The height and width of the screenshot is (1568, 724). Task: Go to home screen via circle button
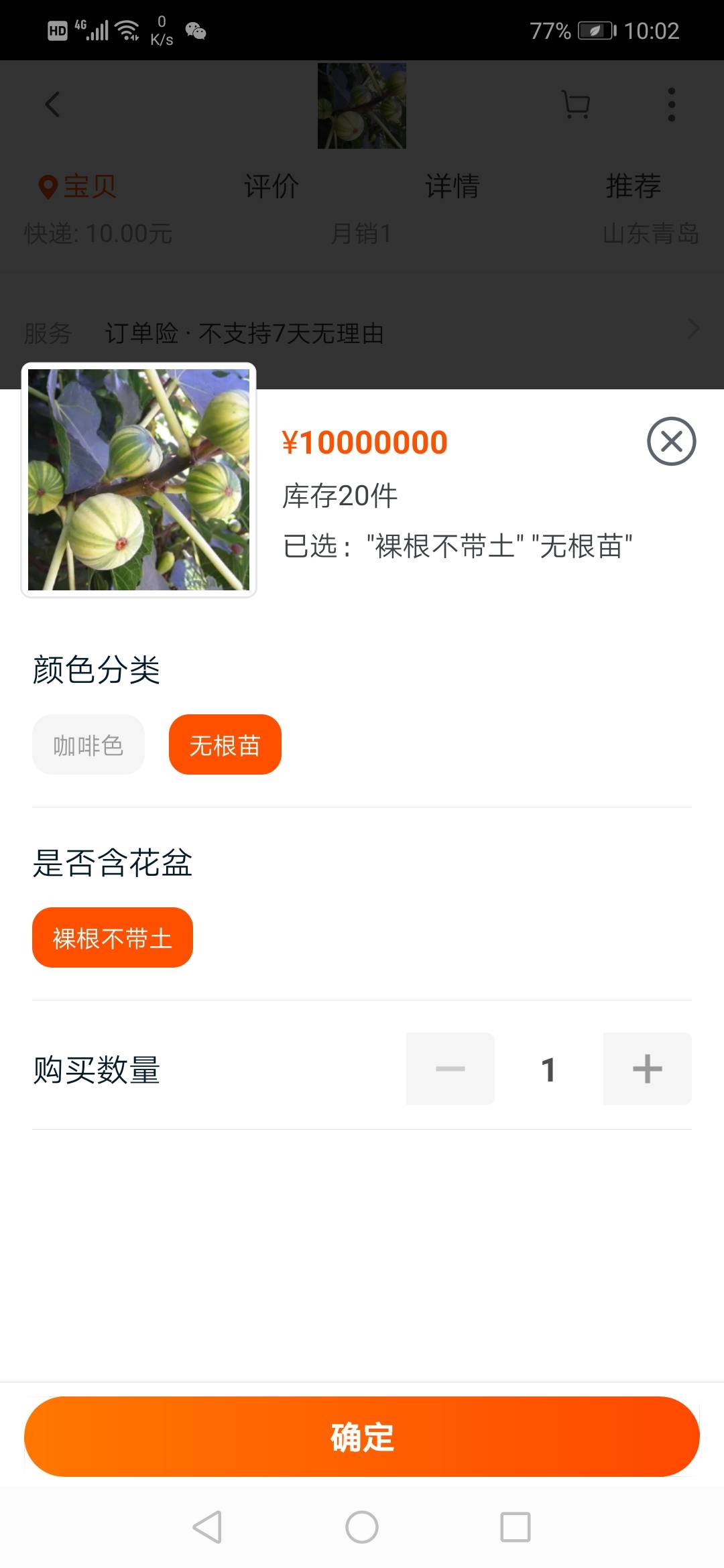pos(362,1527)
